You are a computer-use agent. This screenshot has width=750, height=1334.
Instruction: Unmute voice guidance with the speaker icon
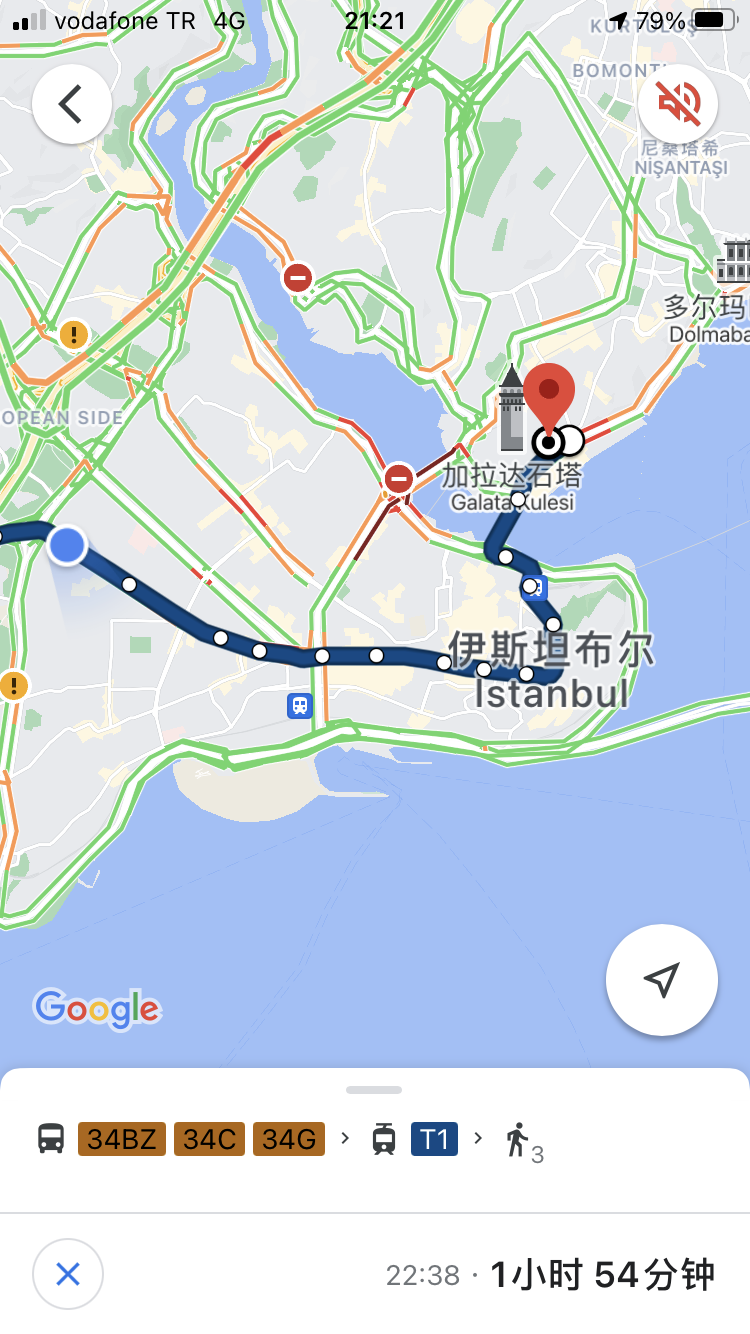point(677,104)
